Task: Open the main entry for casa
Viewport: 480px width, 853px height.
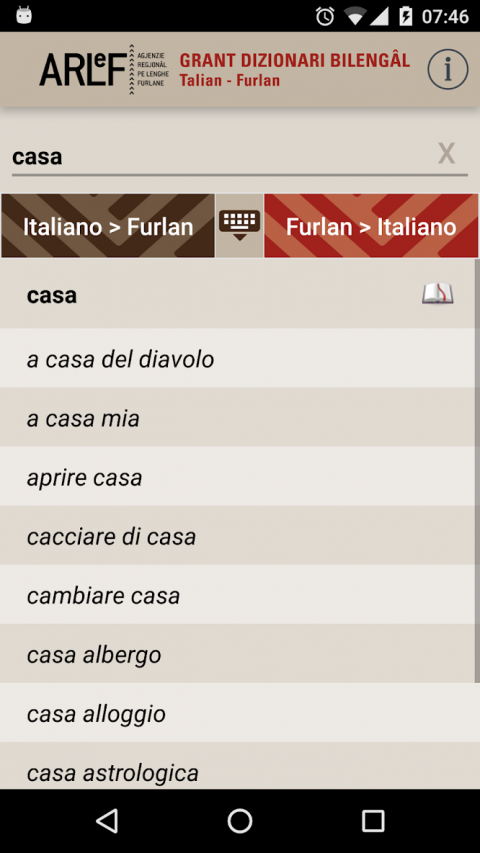Action: click(237, 295)
